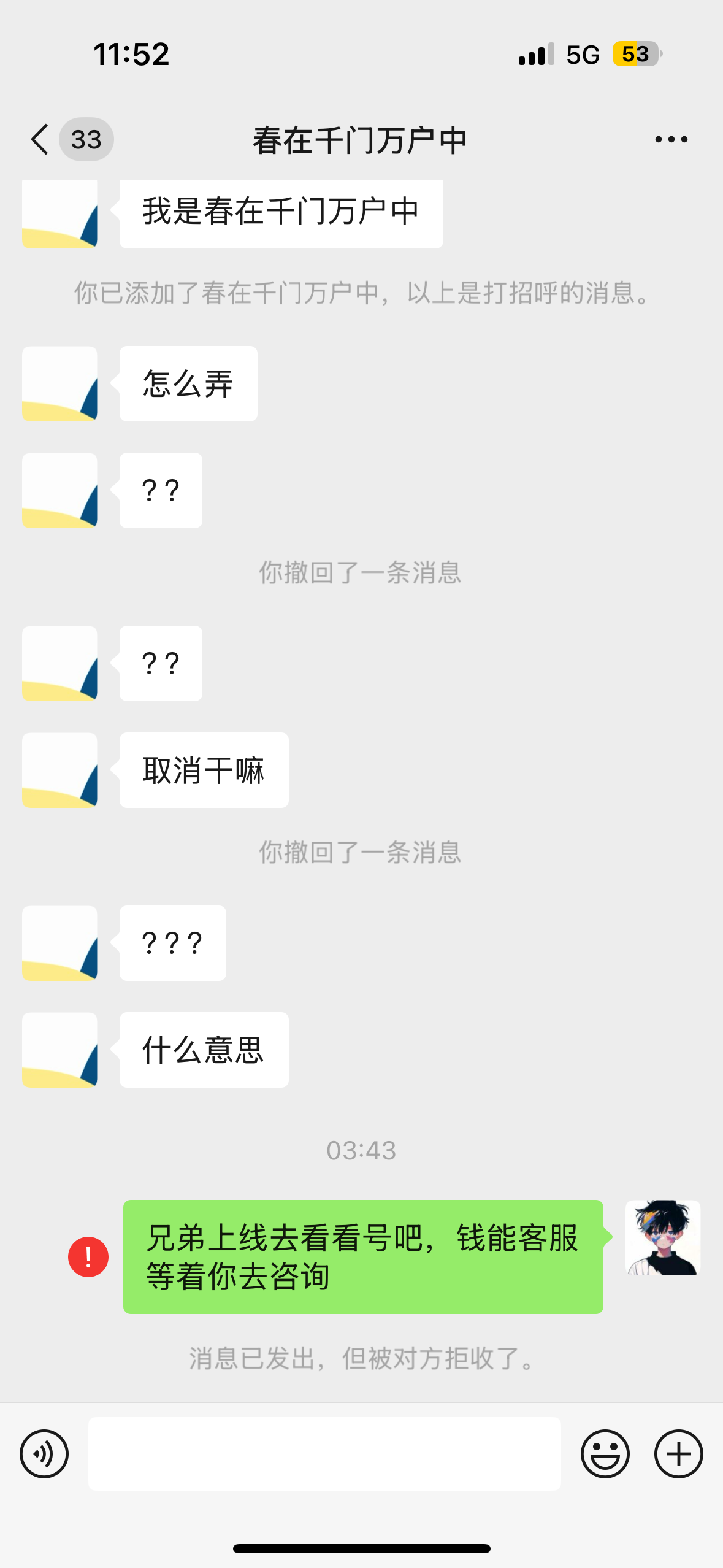Open contact avatar beside 取消干嘛 message
Viewport: 723px width, 1568px height.
[59, 771]
